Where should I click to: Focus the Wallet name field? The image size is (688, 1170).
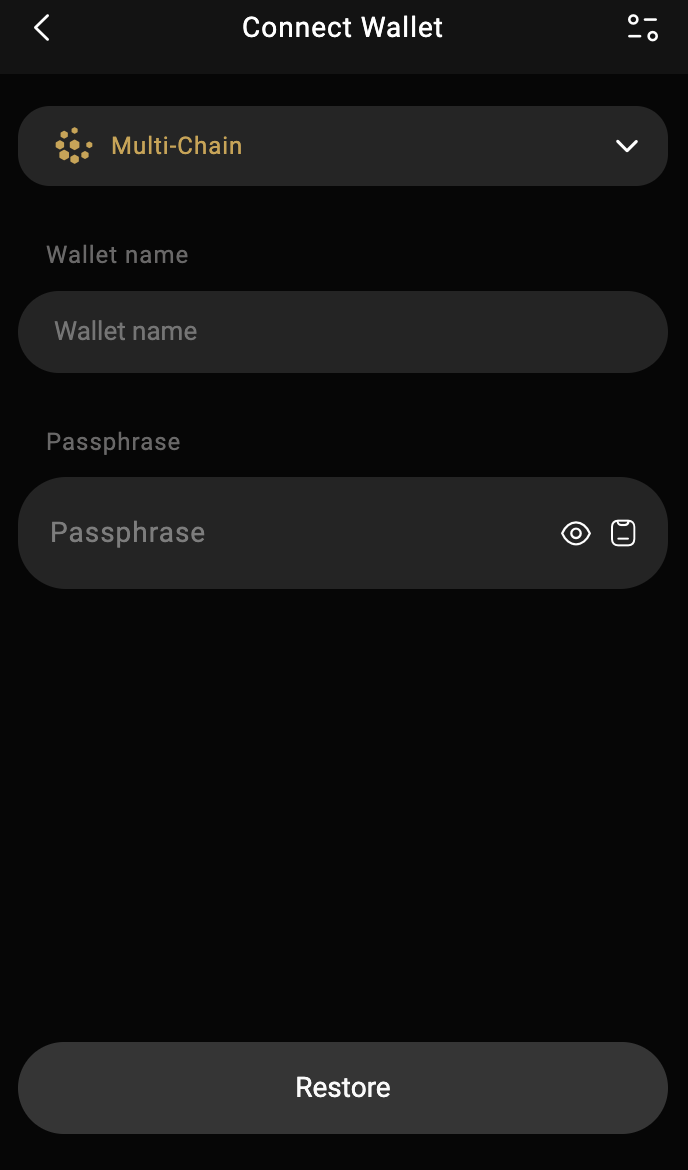pyautogui.click(x=343, y=332)
